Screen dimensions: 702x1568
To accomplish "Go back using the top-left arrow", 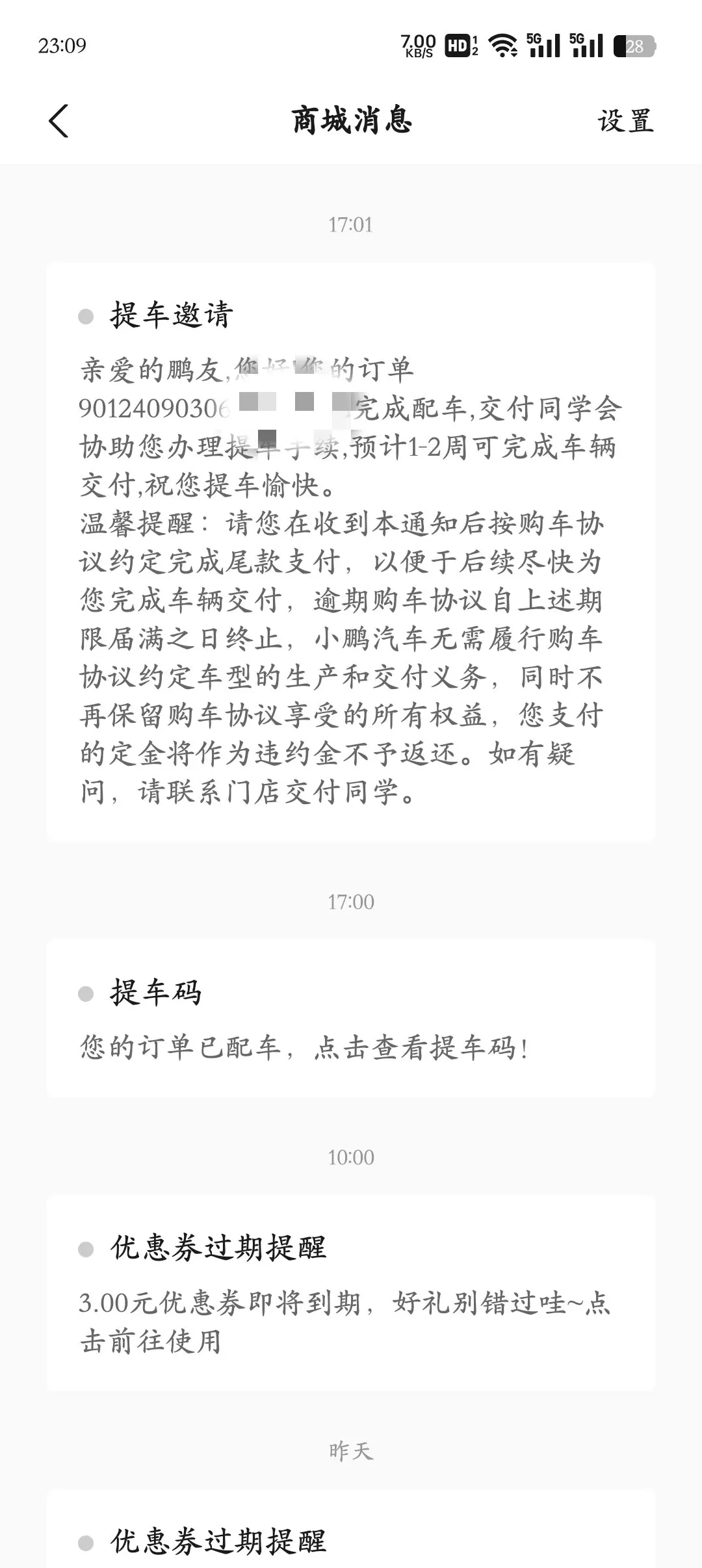I will coord(58,121).
